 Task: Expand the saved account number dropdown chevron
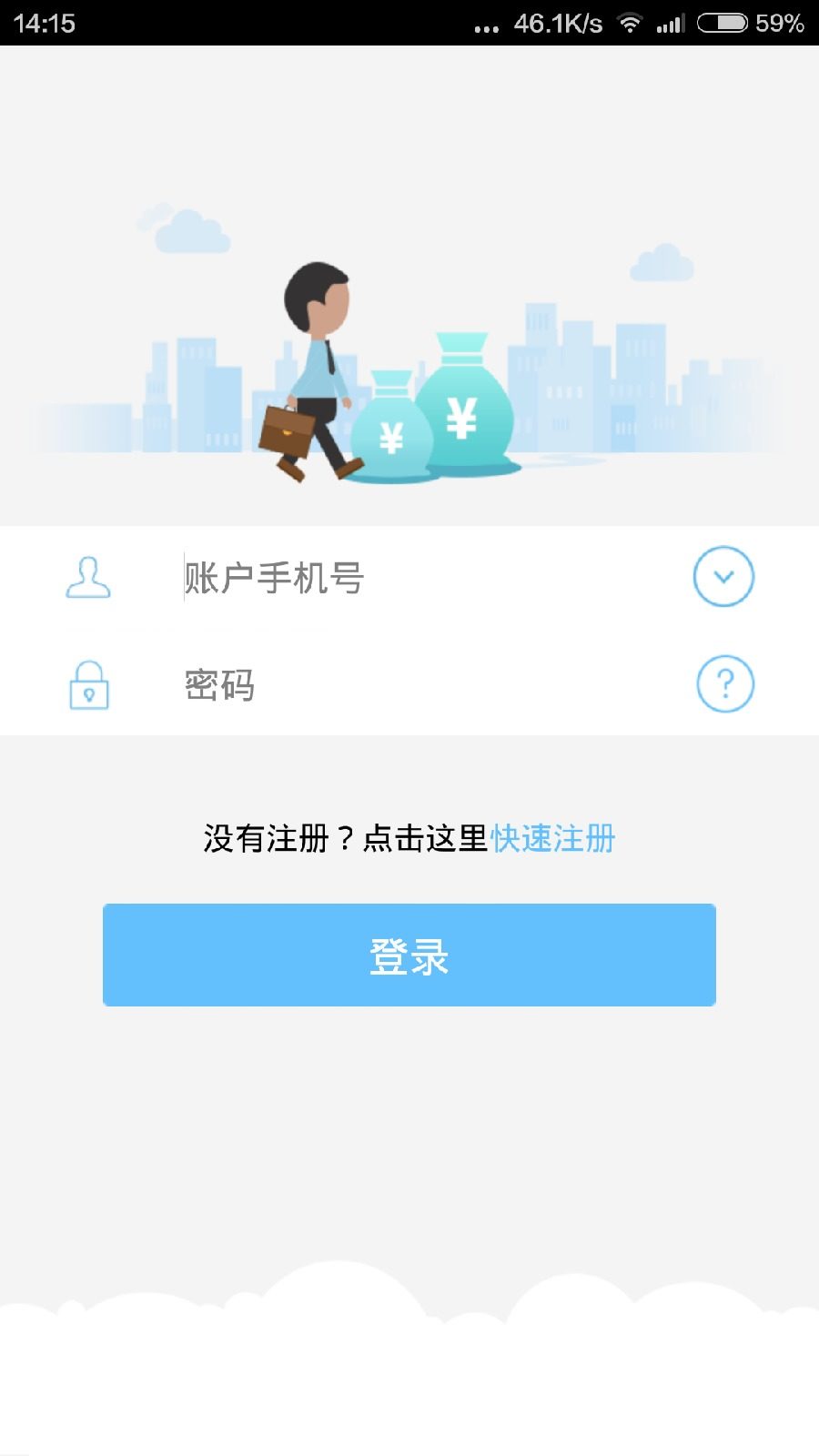[x=723, y=575]
